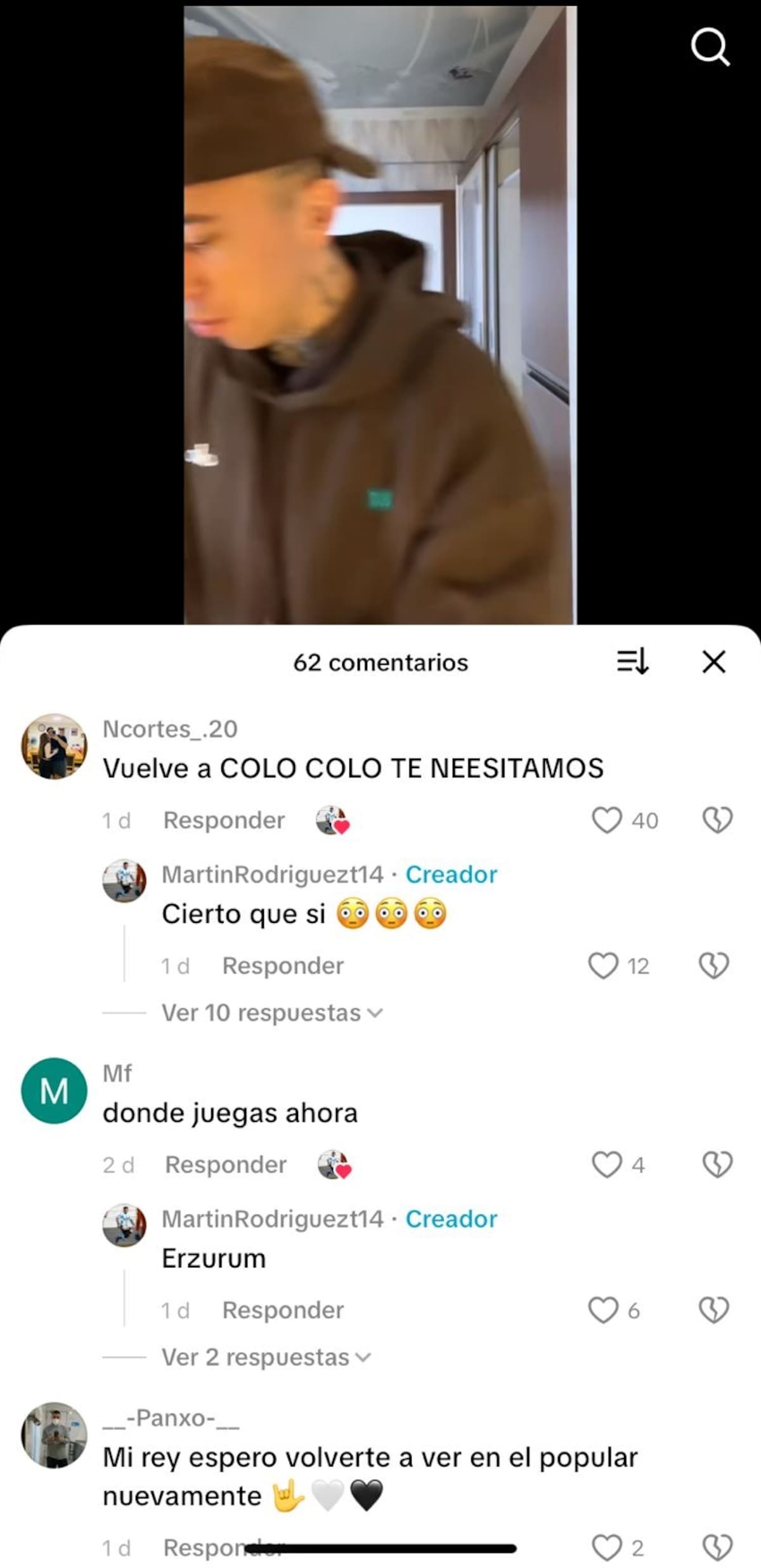Select the heart sticker reply under Ncortes_.20's comment

[334, 820]
